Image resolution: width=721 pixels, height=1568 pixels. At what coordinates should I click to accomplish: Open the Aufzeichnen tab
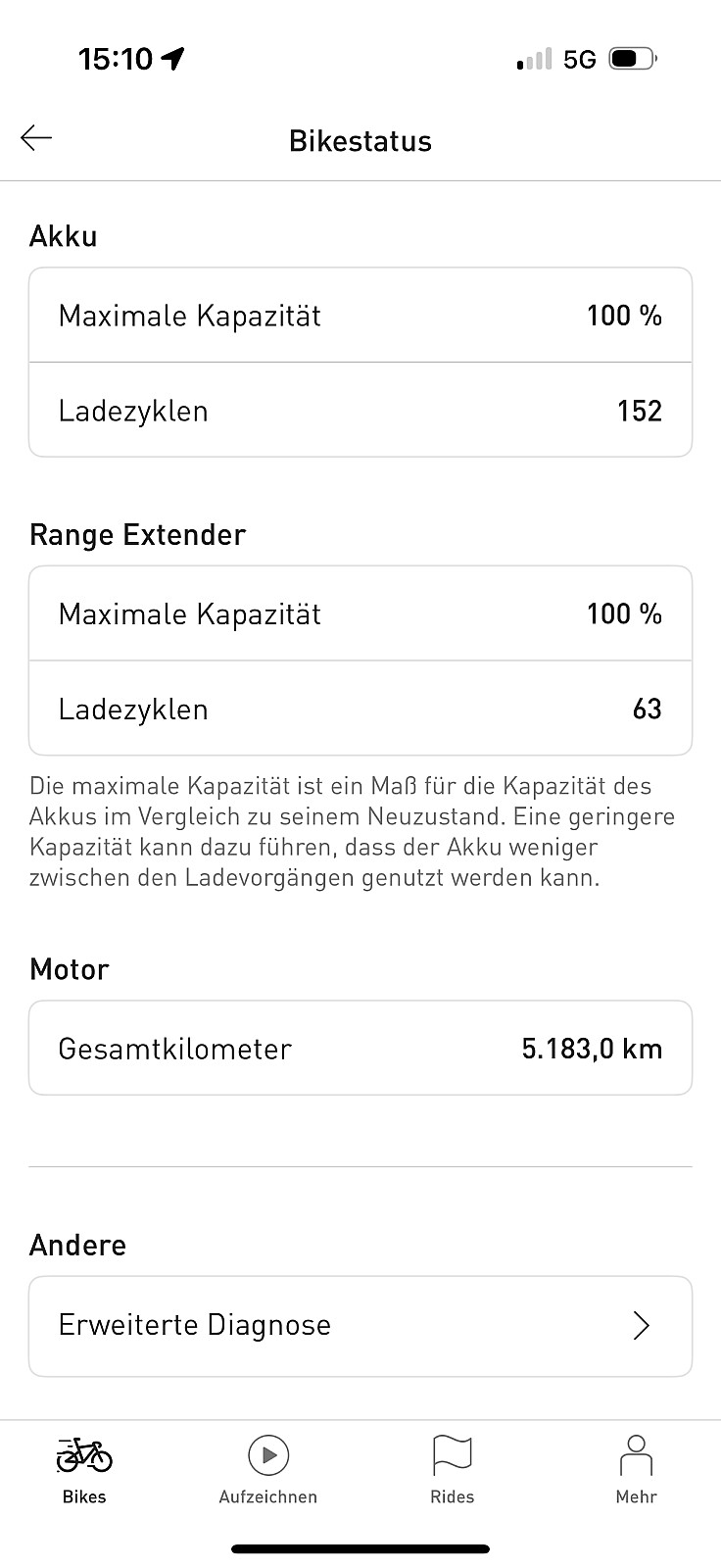(268, 1470)
